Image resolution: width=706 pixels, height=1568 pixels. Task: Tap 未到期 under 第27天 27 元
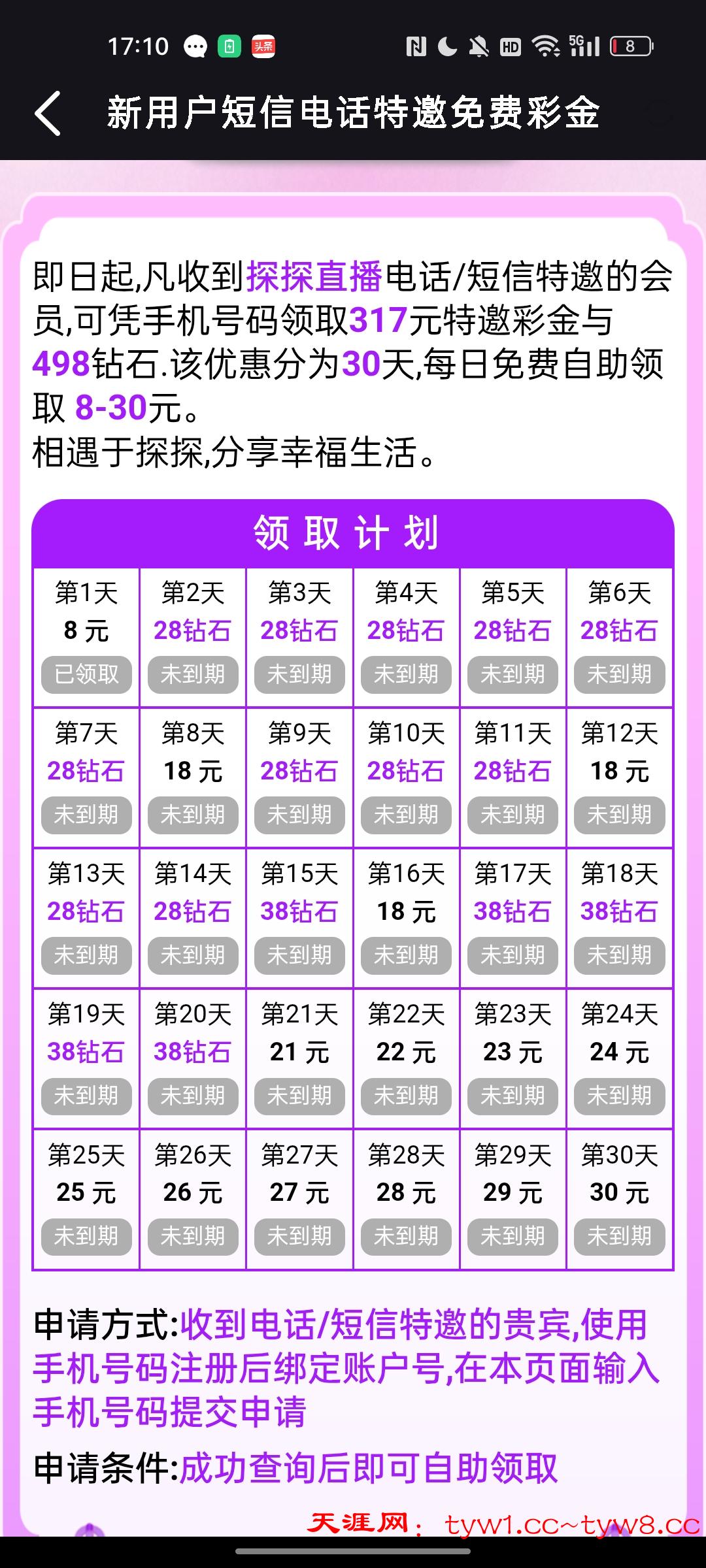(299, 1236)
